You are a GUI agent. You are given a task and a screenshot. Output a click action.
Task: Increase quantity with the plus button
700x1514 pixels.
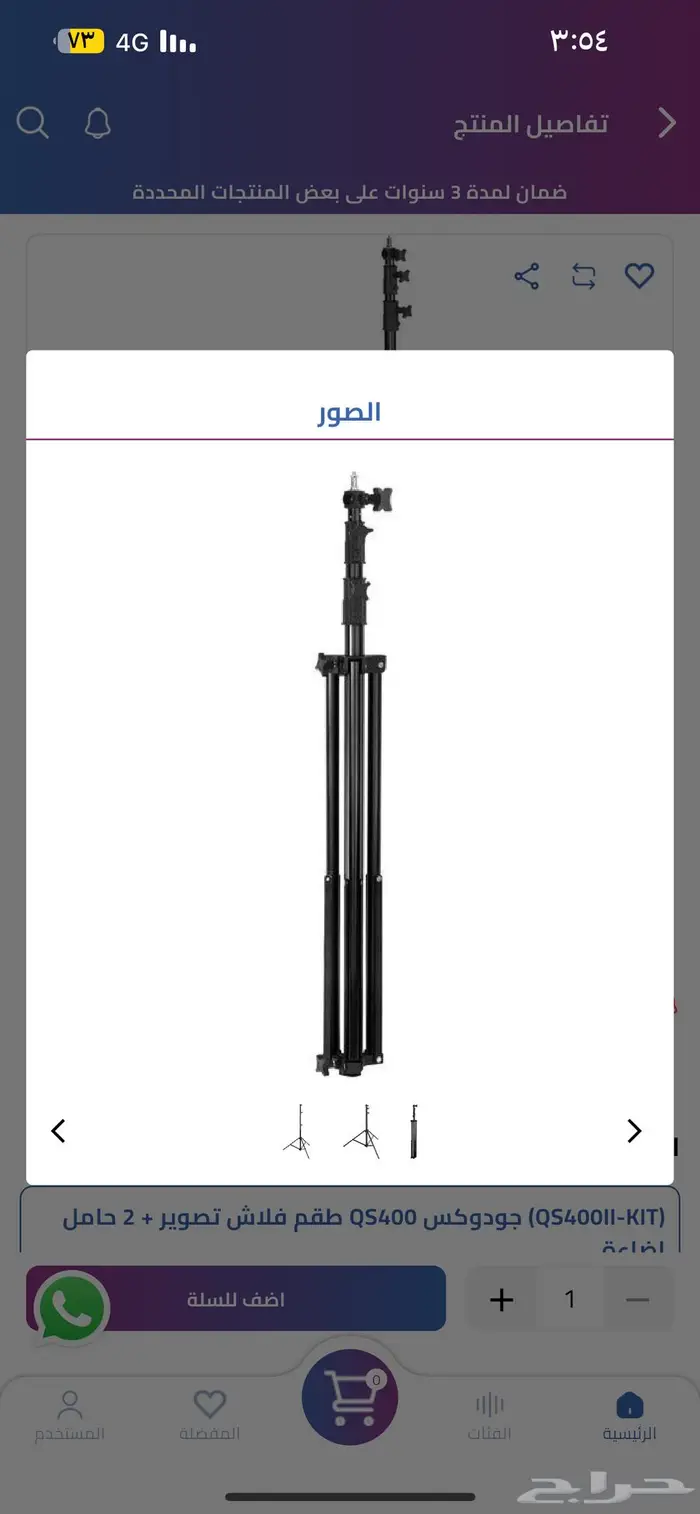(x=502, y=1299)
